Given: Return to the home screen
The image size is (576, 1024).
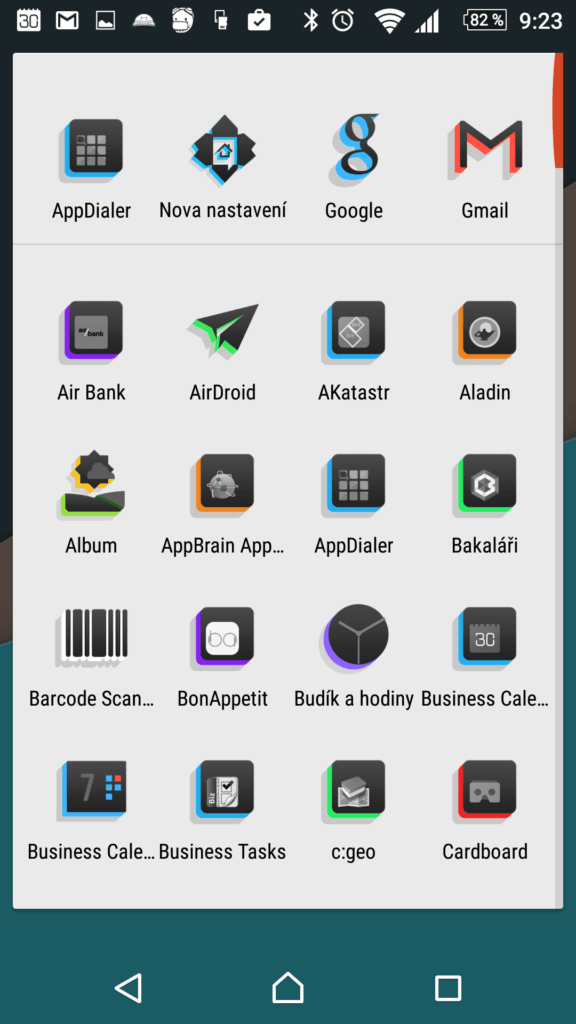Looking at the screenshot, I should (288, 987).
